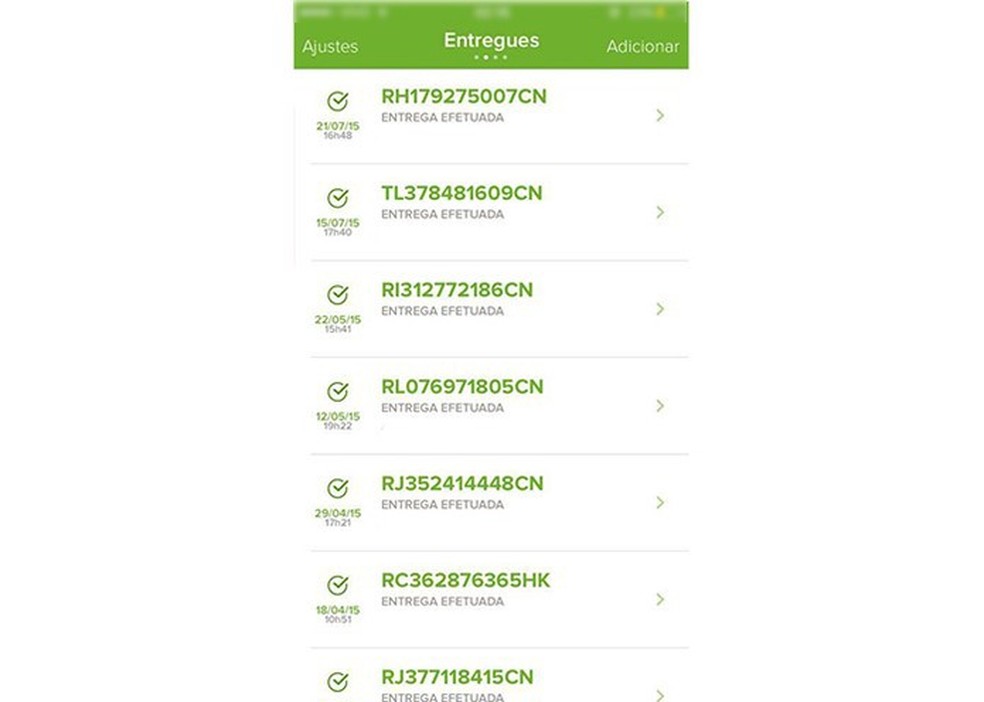The image size is (984, 702).
Task: Open Ajustes settings
Action: click(330, 47)
